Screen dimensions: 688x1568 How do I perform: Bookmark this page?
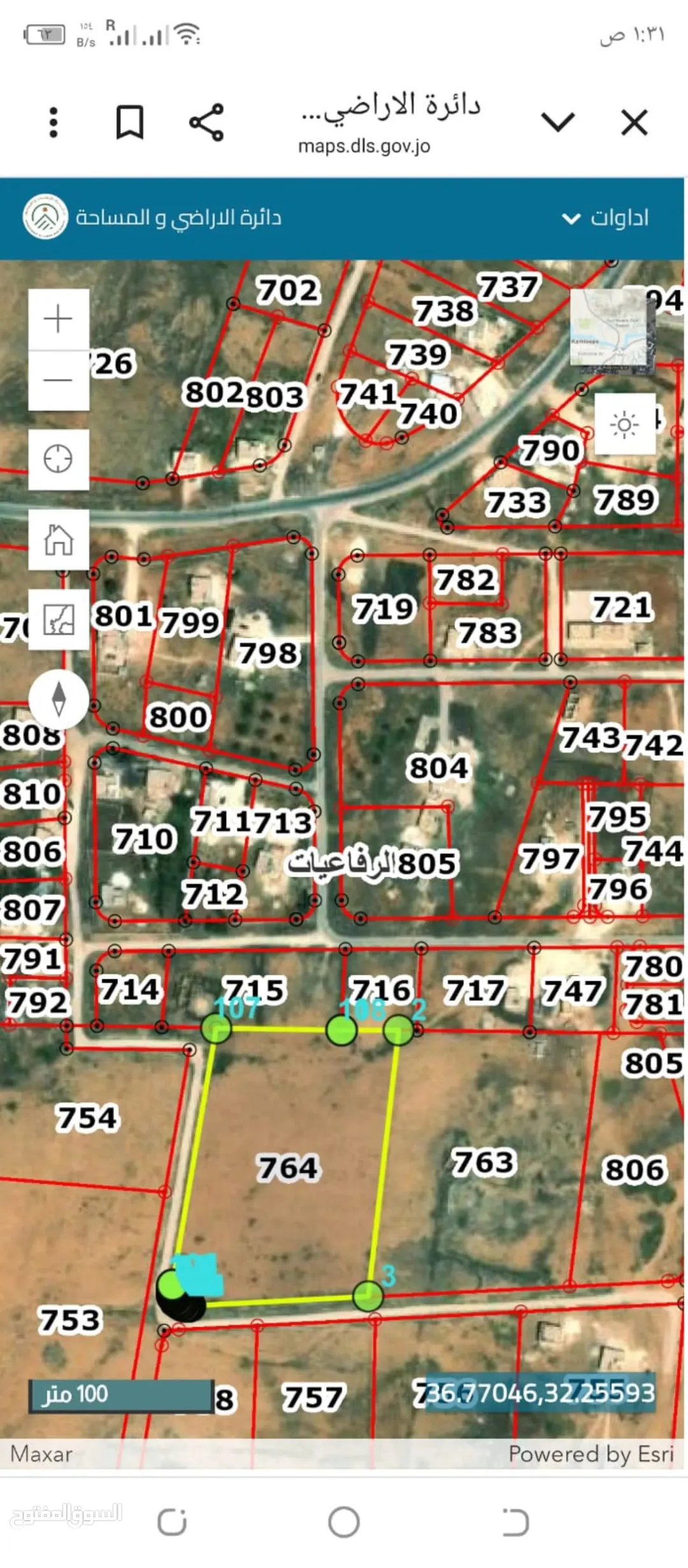pyautogui.click(x=129, y=122)
